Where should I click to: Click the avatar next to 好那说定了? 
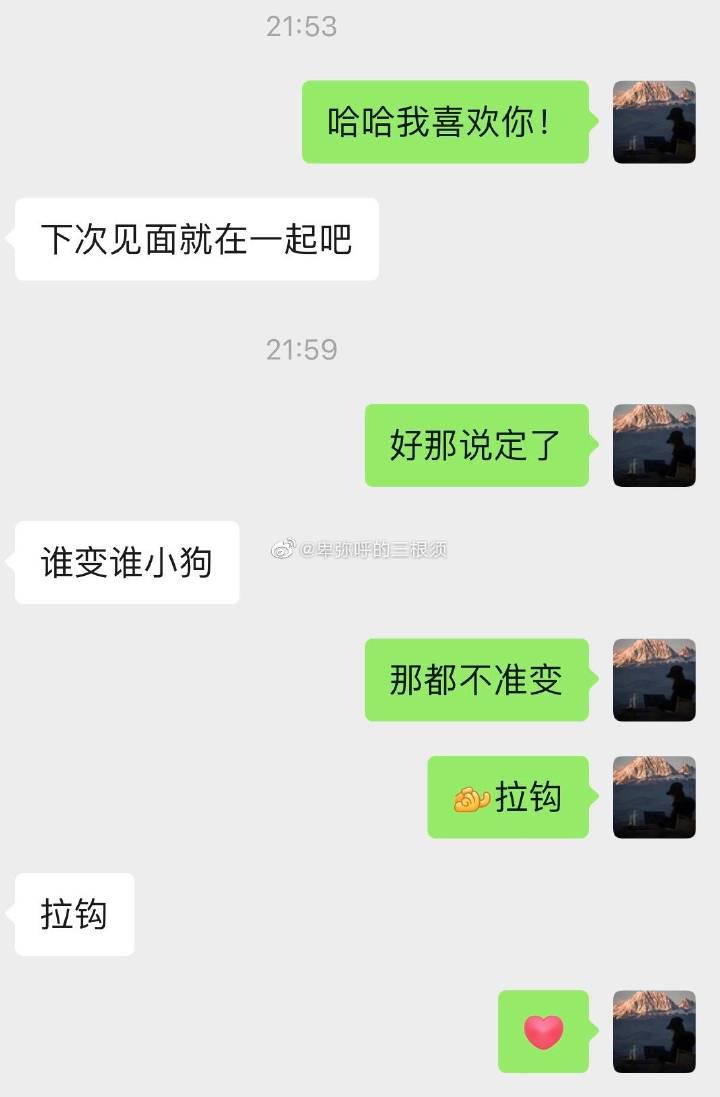[654, 444]
